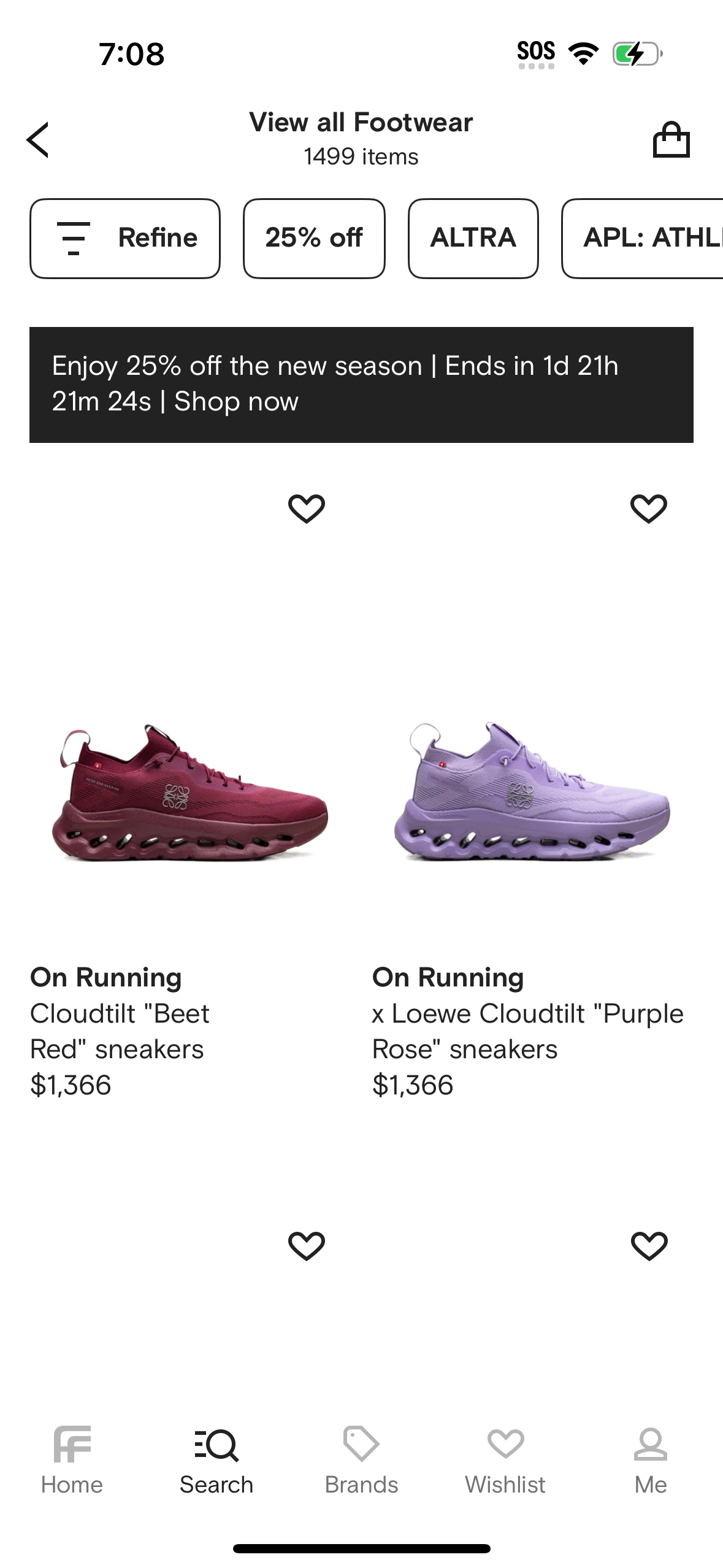723x1568 pixels.
Task: Expand the ALTRA filter chip
Action: pyautogui.click(x=473, y=238)
